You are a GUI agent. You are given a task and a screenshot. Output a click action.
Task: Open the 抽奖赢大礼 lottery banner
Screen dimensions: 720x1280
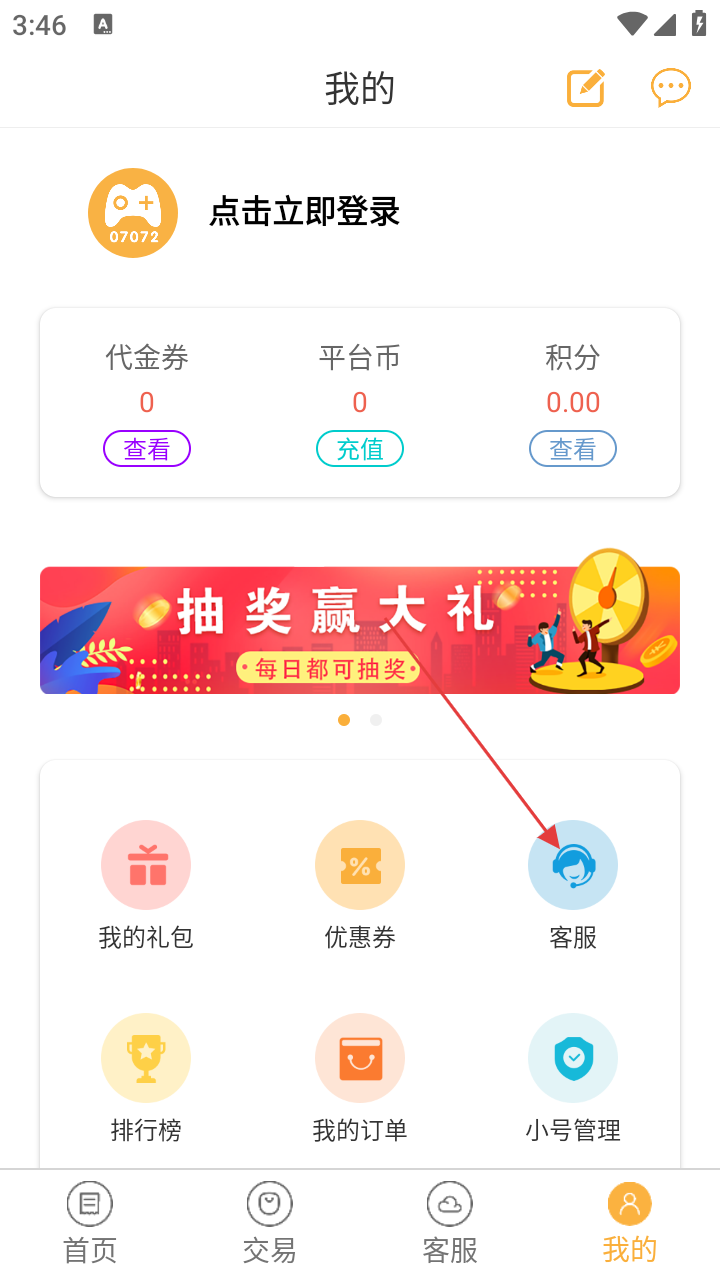tap(360, 630)
